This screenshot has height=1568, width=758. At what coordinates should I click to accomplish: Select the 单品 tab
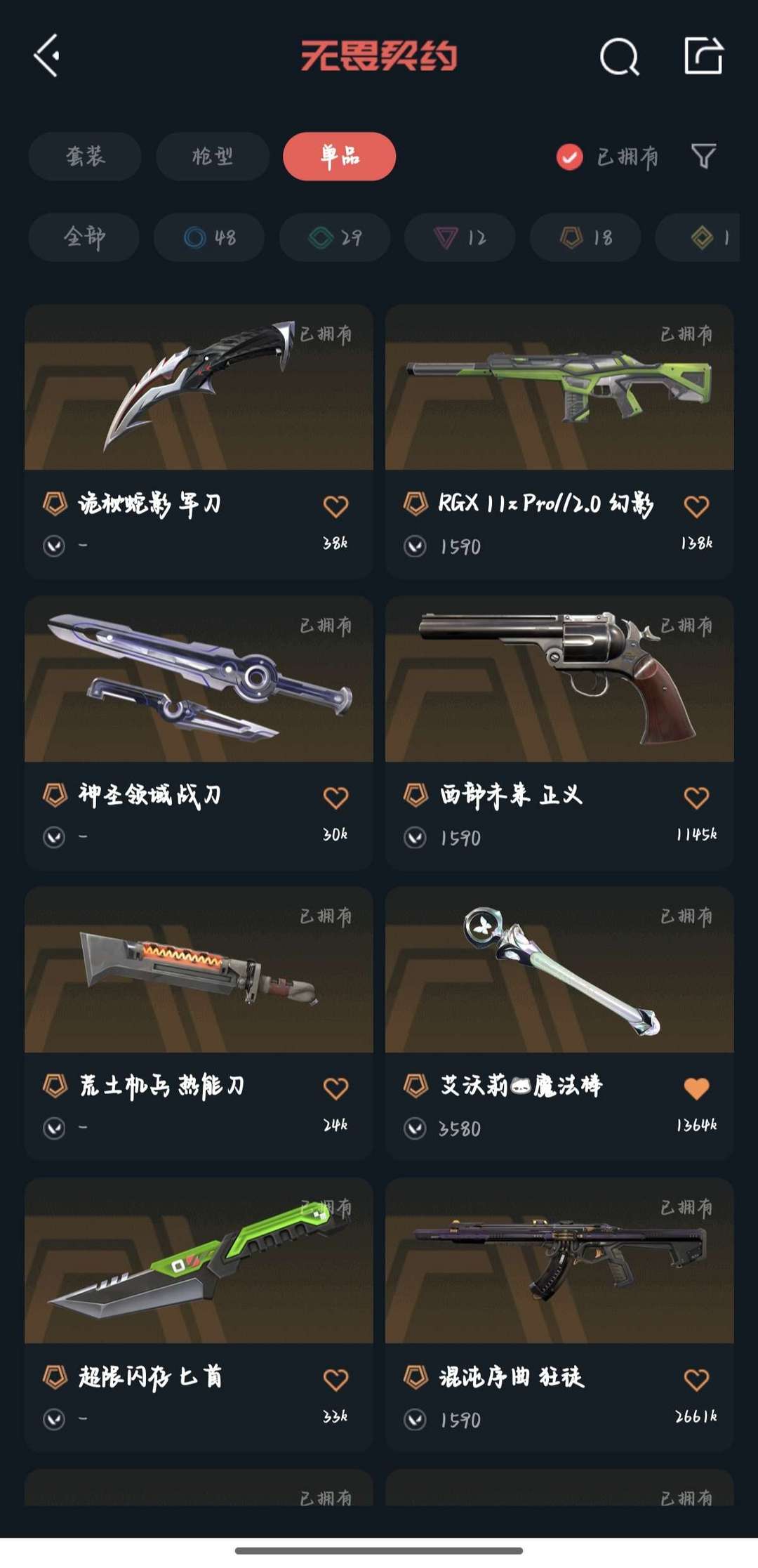click(x=340, y=156)
